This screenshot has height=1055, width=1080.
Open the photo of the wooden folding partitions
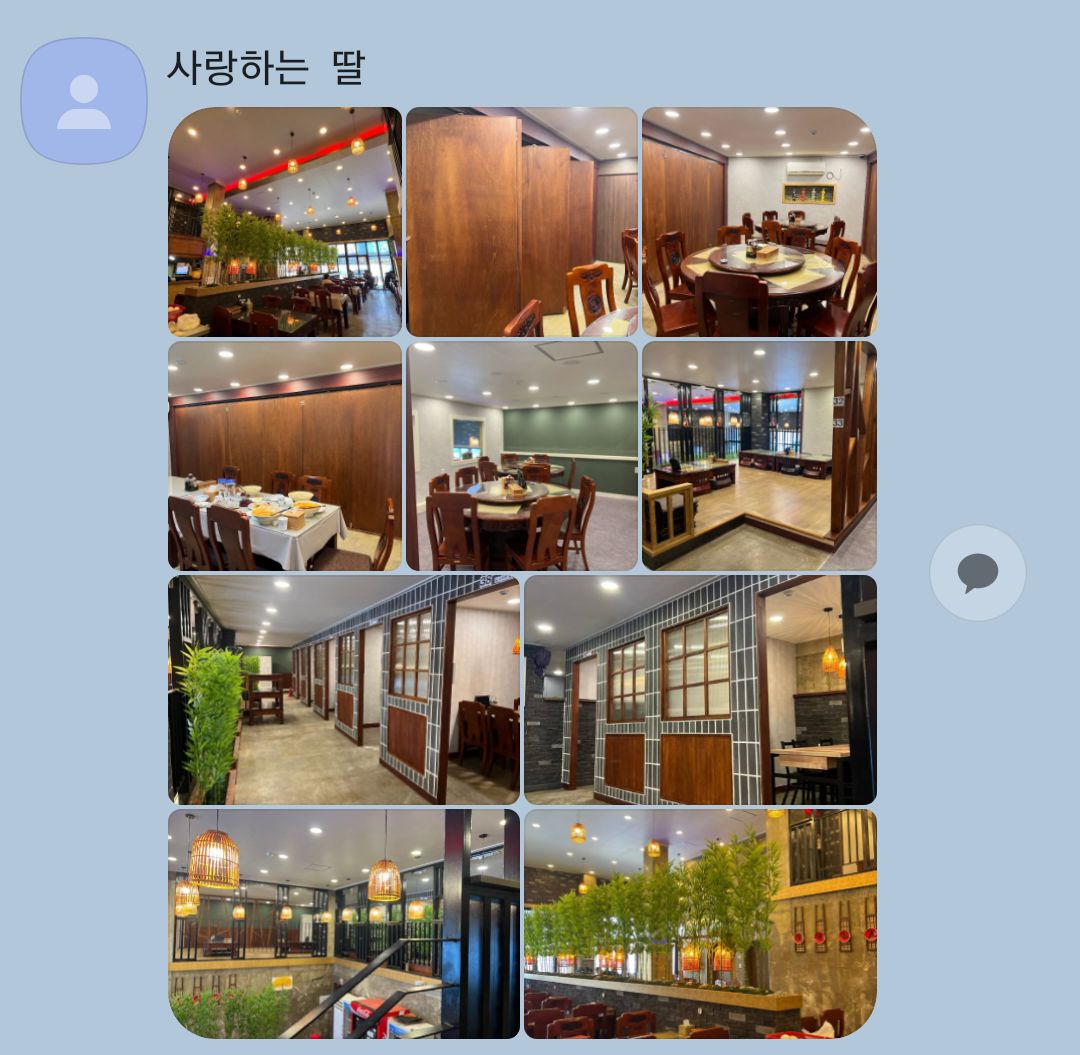point(521,222)
